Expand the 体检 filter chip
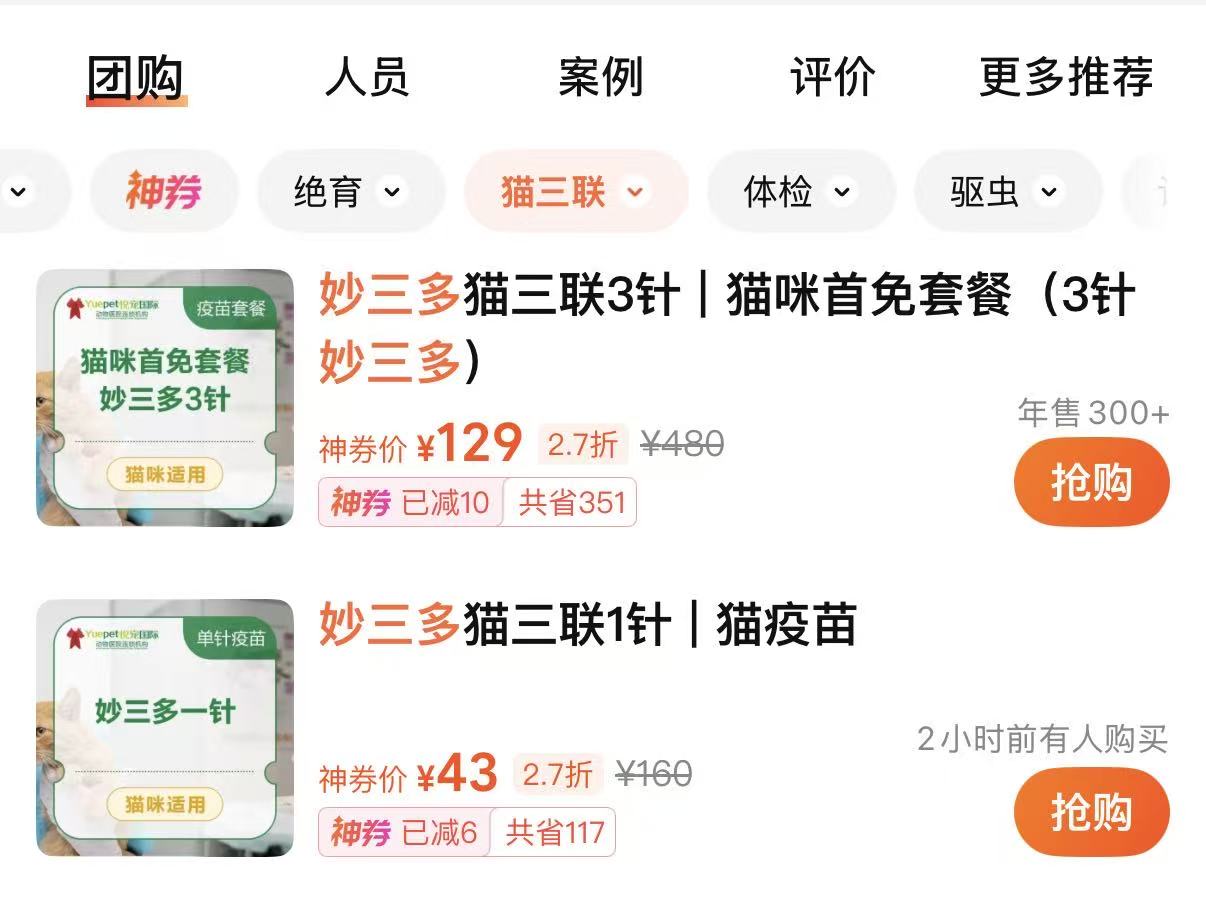Viewport: 1206px width, 905px height. pyautogui.click(x=799, y=191)
